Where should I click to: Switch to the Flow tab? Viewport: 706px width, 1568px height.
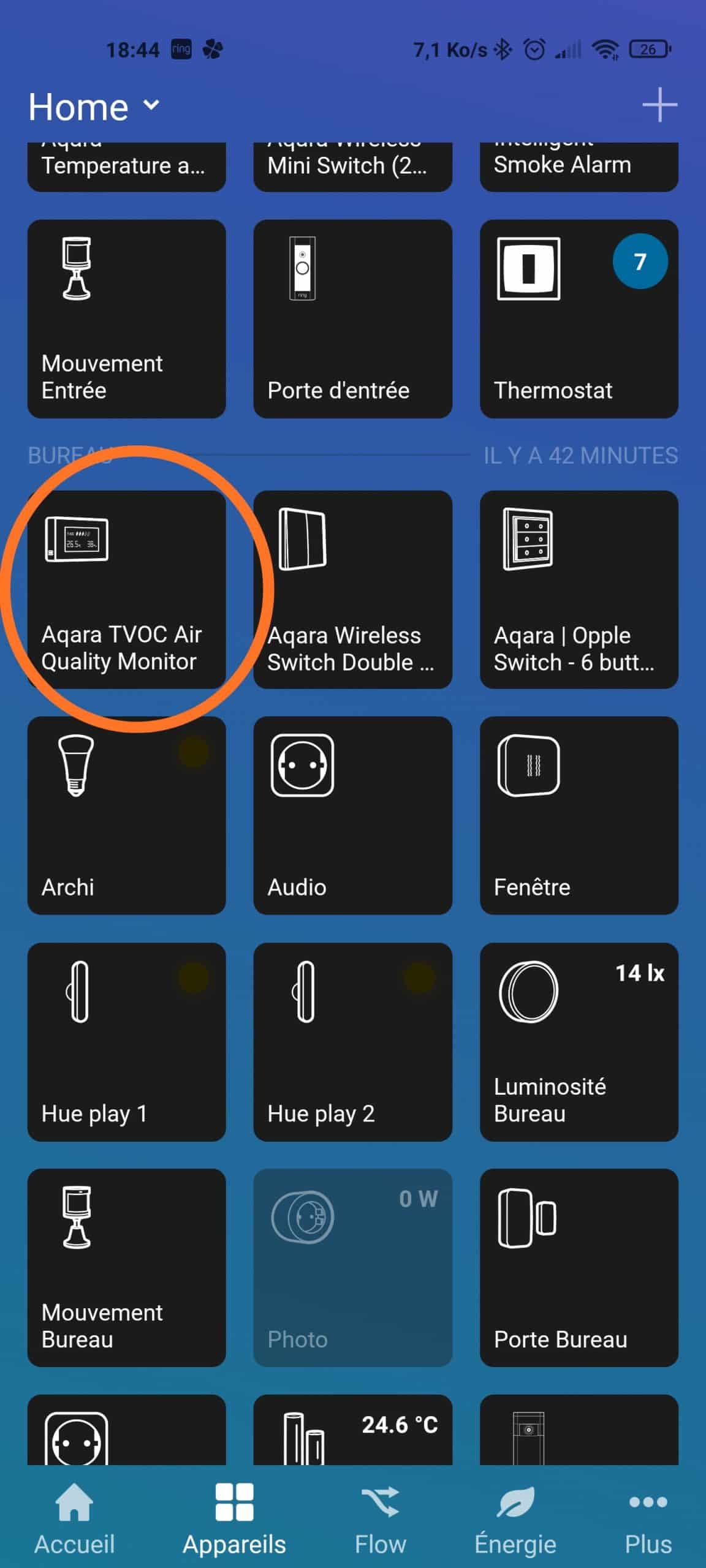(x=380, y=1519)
